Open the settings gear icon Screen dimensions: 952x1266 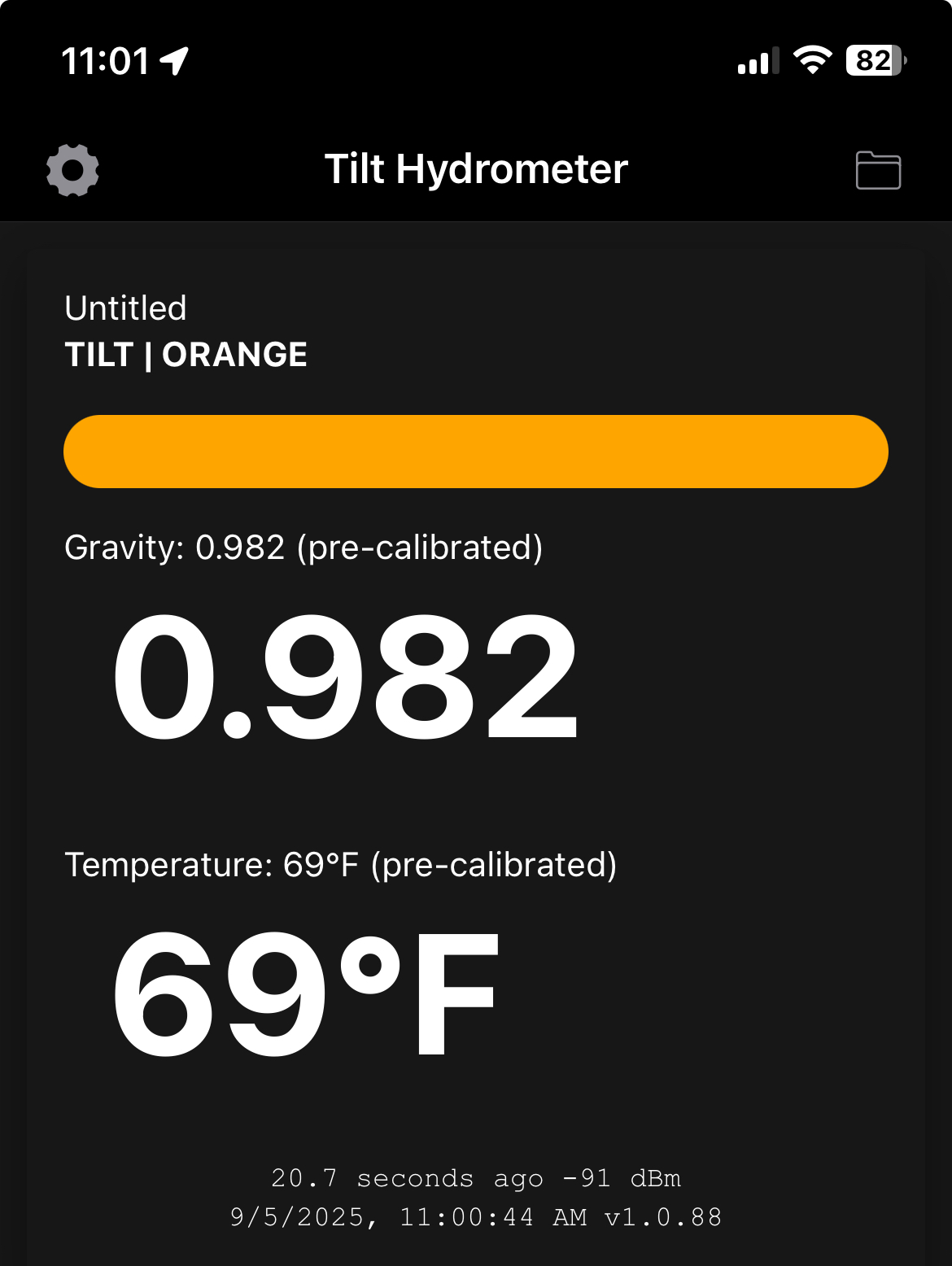pyautogui.click(x=72, y=170)
